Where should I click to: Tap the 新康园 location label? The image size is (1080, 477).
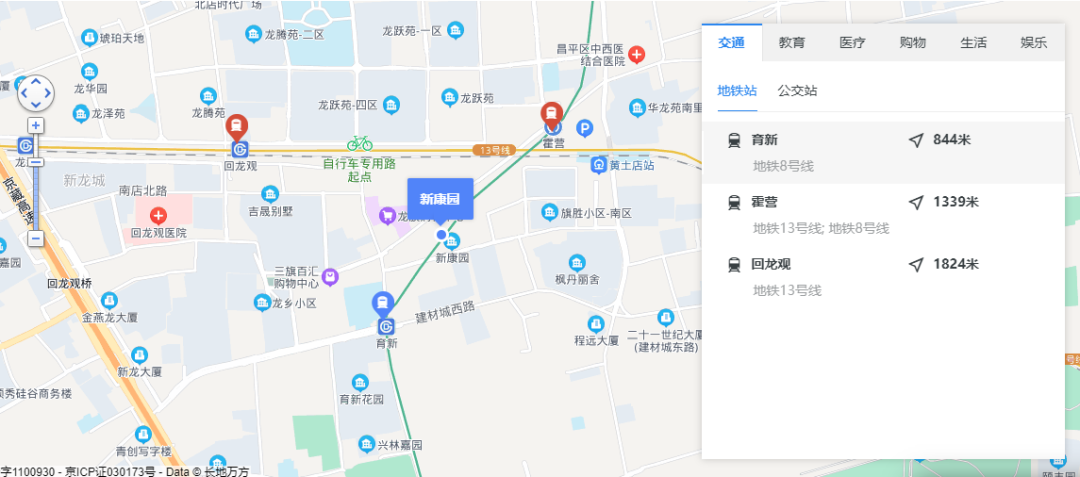click(439, 199)
